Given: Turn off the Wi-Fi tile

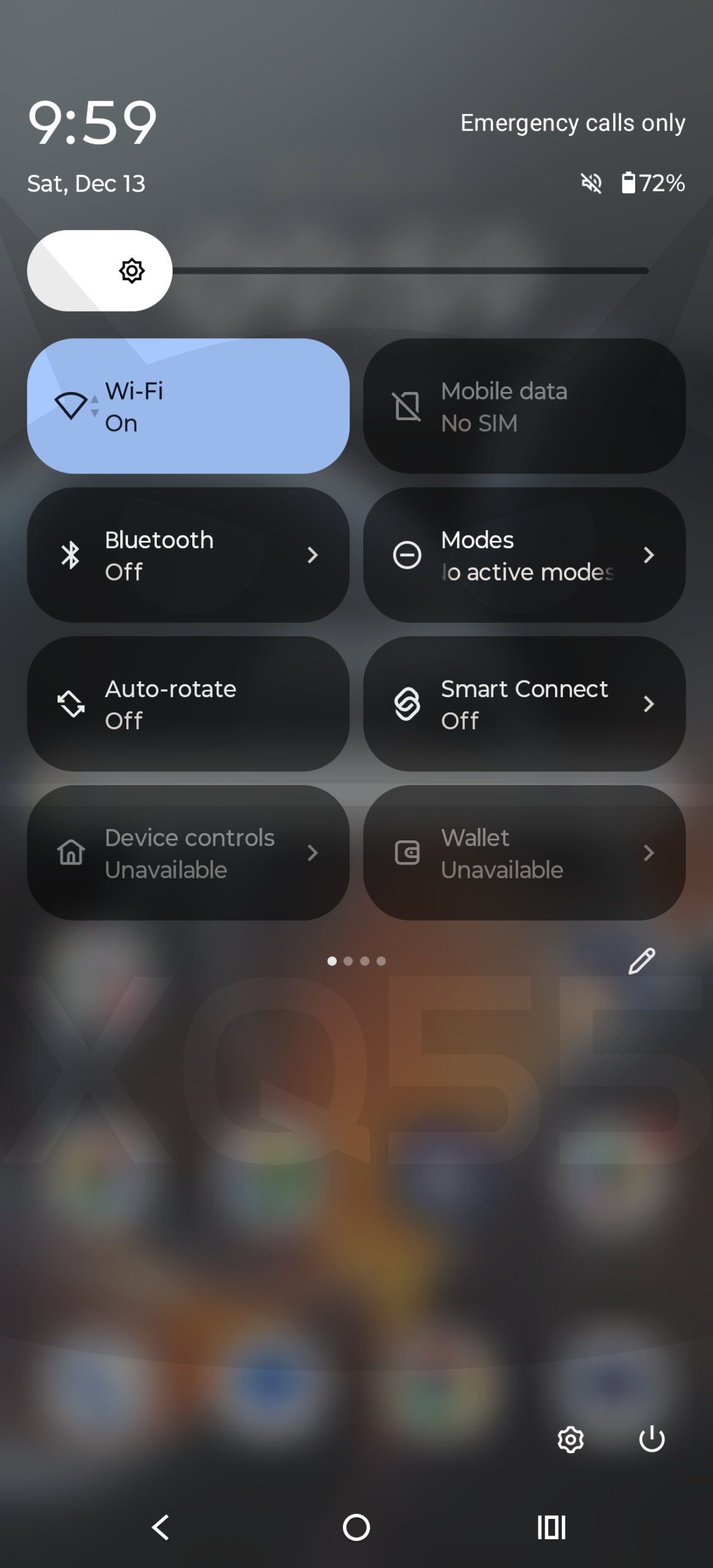Looking at the screenshot, I should point(187,406).
